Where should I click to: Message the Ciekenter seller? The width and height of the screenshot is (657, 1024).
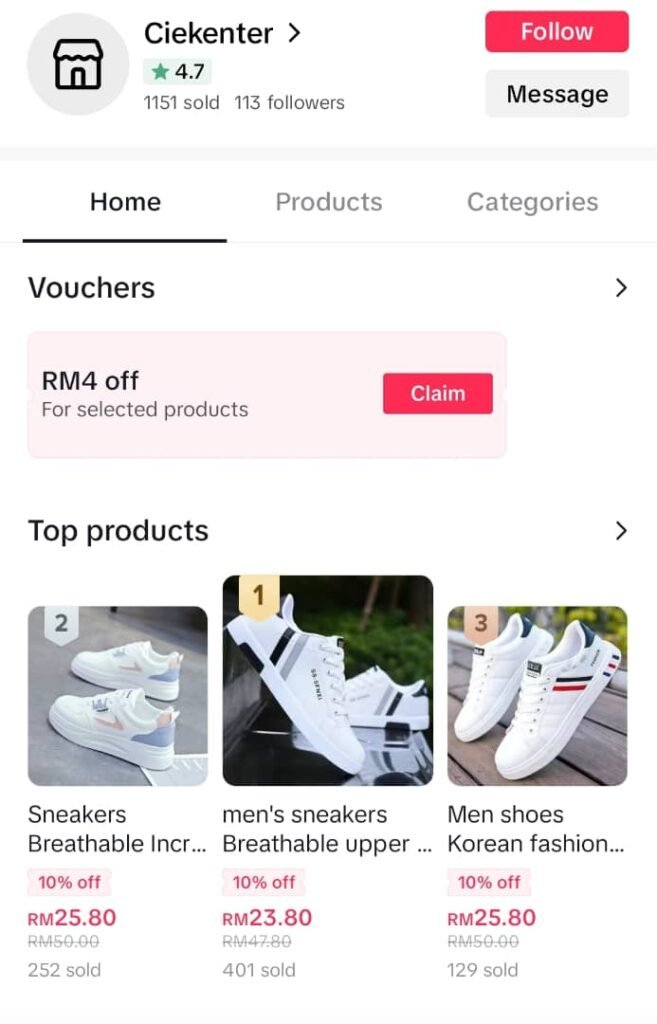(556, 94)
